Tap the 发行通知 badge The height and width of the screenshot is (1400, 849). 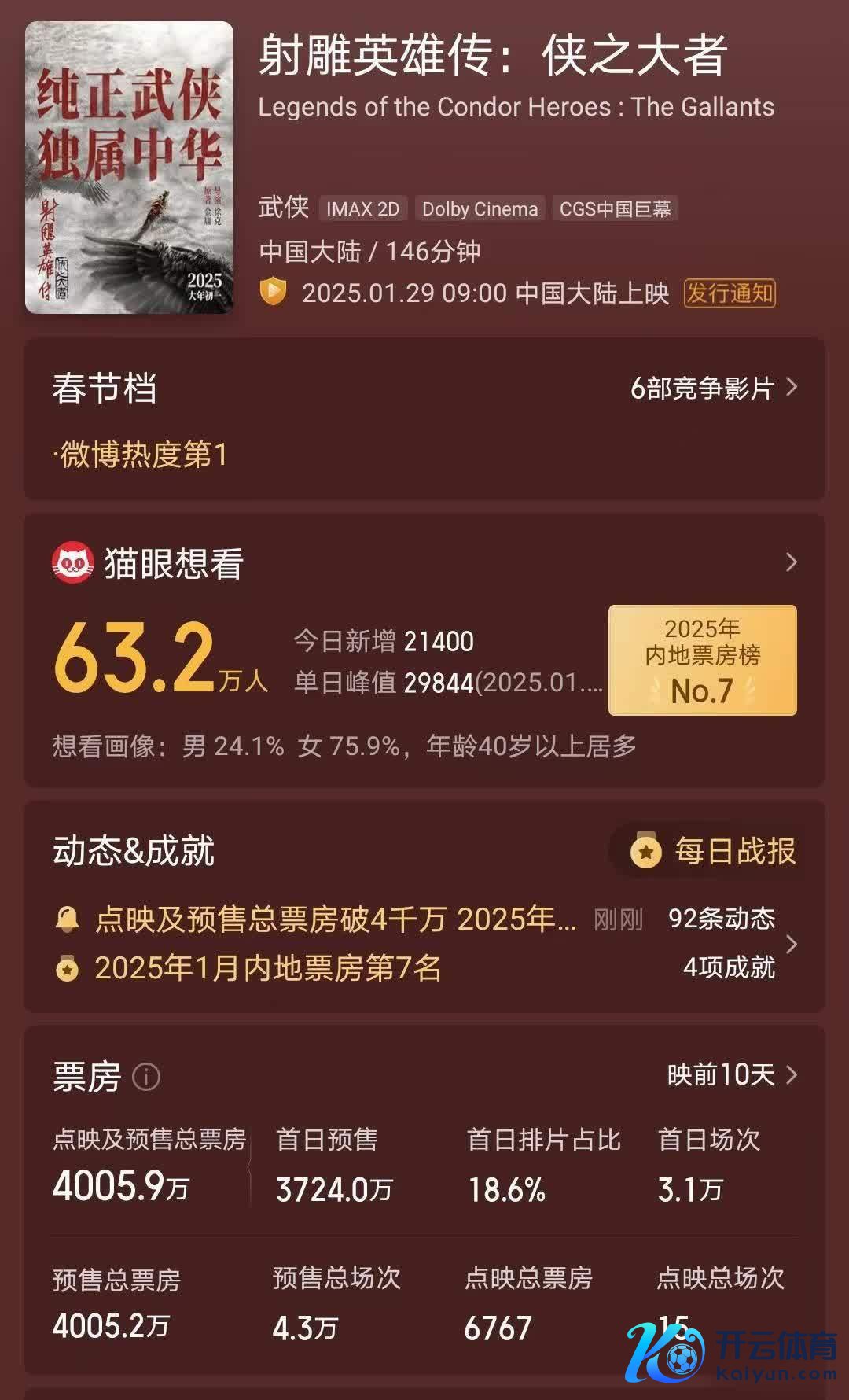click(x=730, y=293)
